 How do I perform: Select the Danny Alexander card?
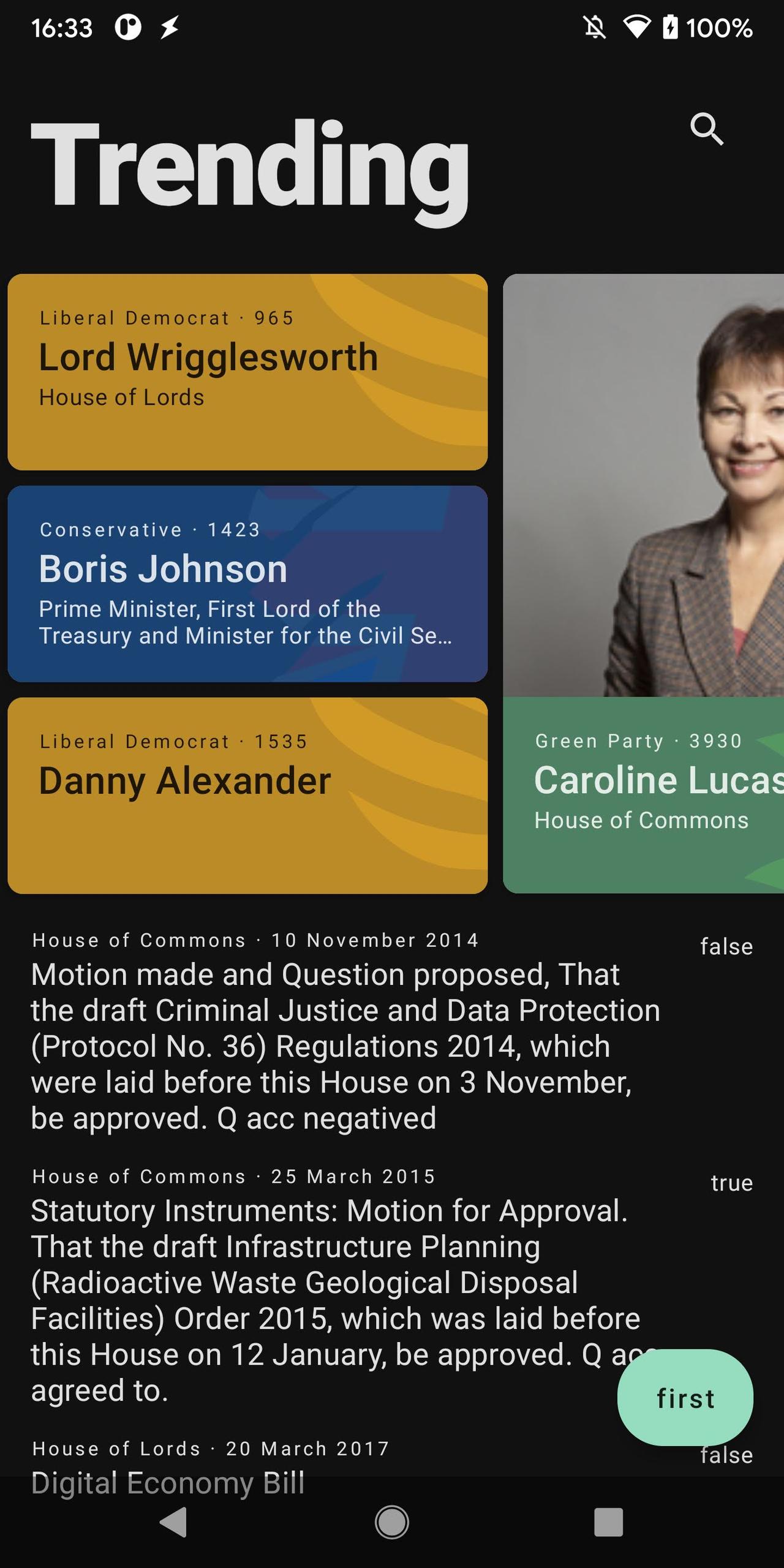click(x=247, y=795)
